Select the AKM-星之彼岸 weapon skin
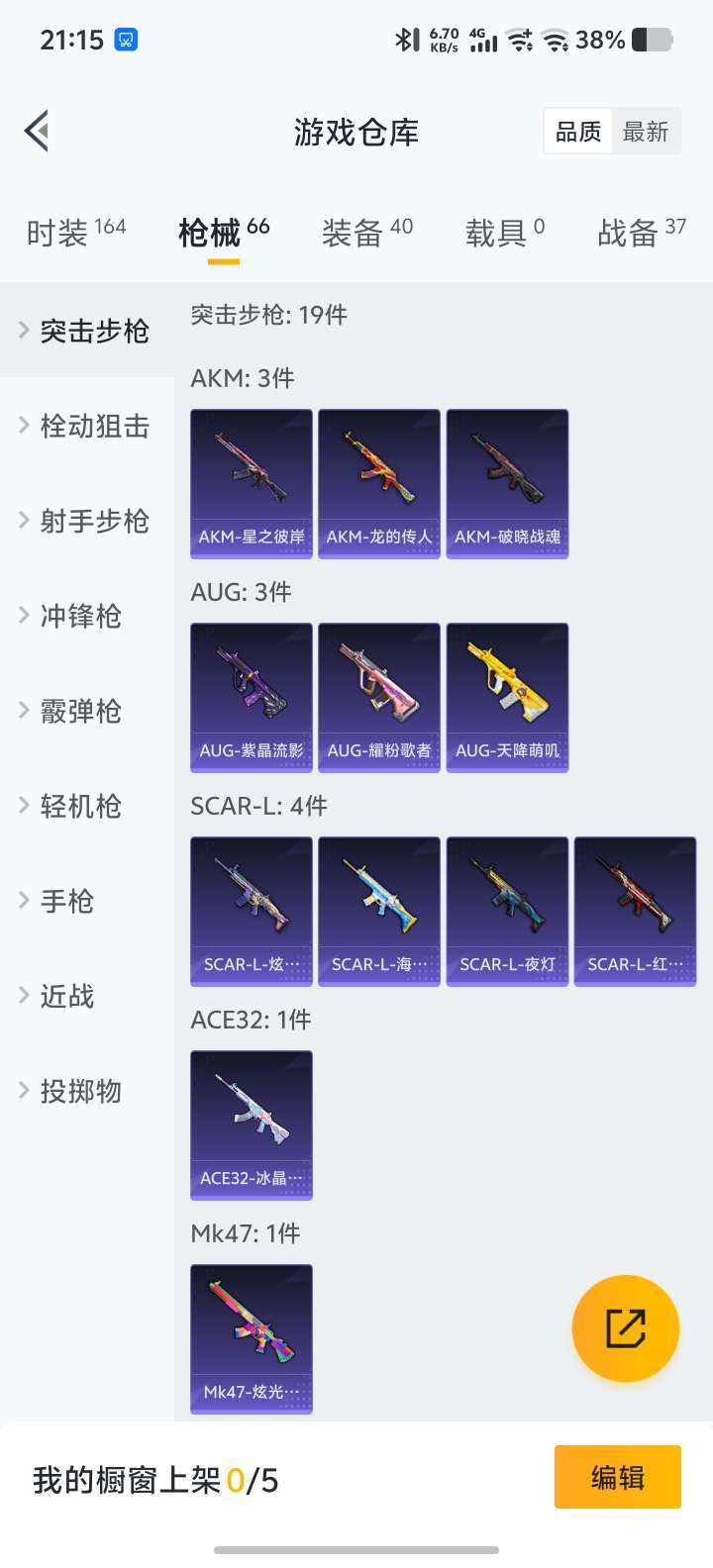713x1568 pixels. coord(251,482)
